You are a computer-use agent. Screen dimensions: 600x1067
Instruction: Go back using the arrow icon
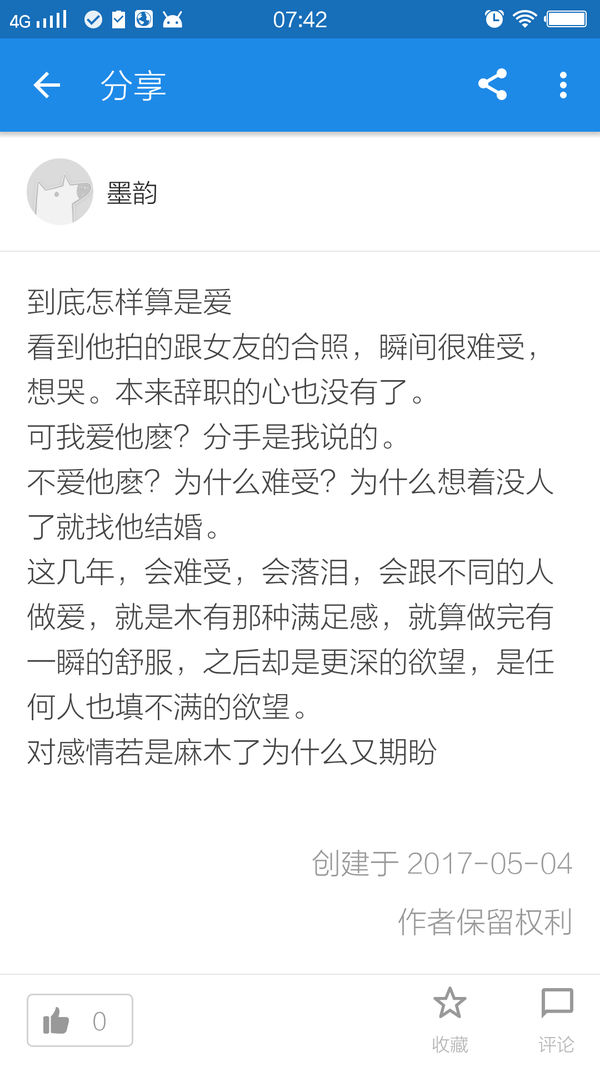[47, 85]
